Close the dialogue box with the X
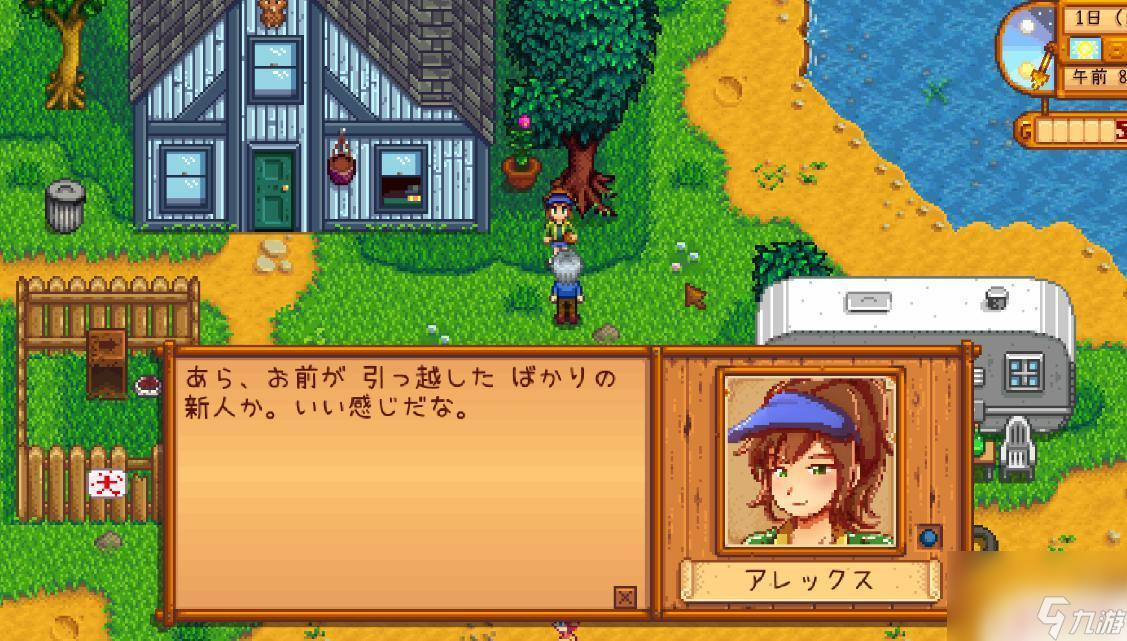Screen dimensions: 1127x641 click(x=625, y=597)
